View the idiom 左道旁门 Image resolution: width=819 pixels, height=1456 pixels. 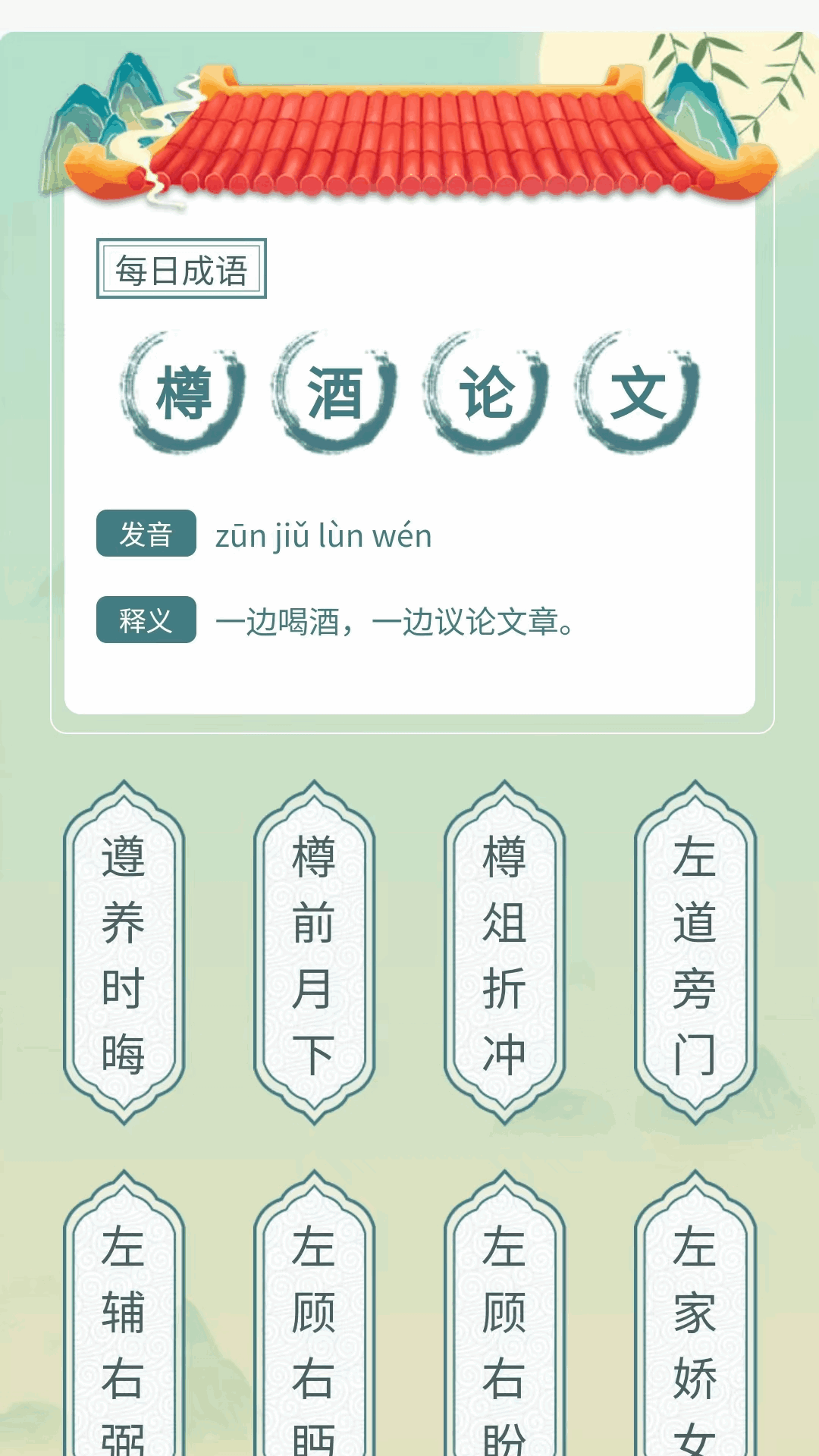(695, 952)
